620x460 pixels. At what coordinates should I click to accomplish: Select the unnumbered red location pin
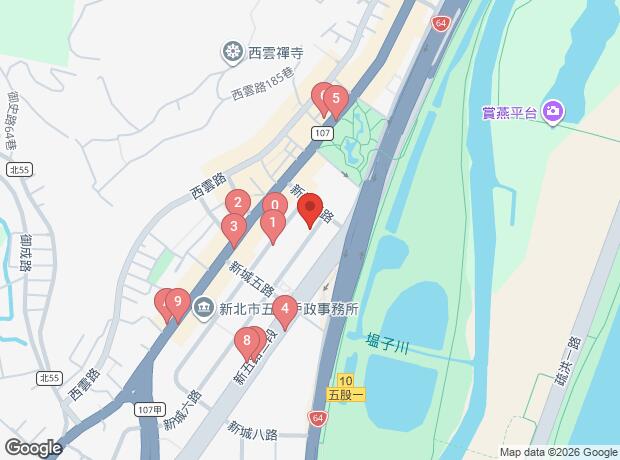[x=309, y=210]
